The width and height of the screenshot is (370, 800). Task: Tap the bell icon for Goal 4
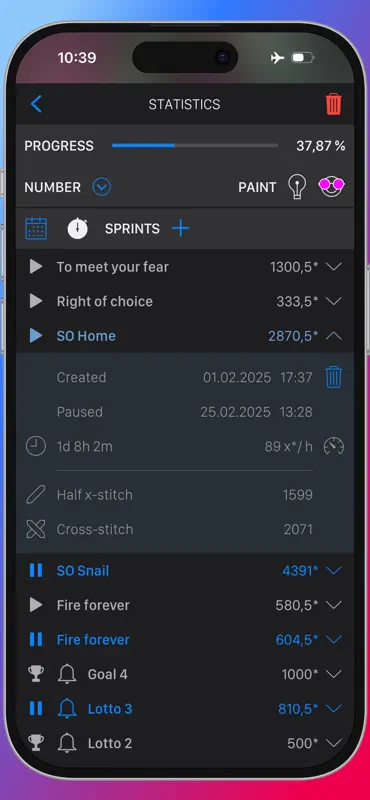pos(67,674)
